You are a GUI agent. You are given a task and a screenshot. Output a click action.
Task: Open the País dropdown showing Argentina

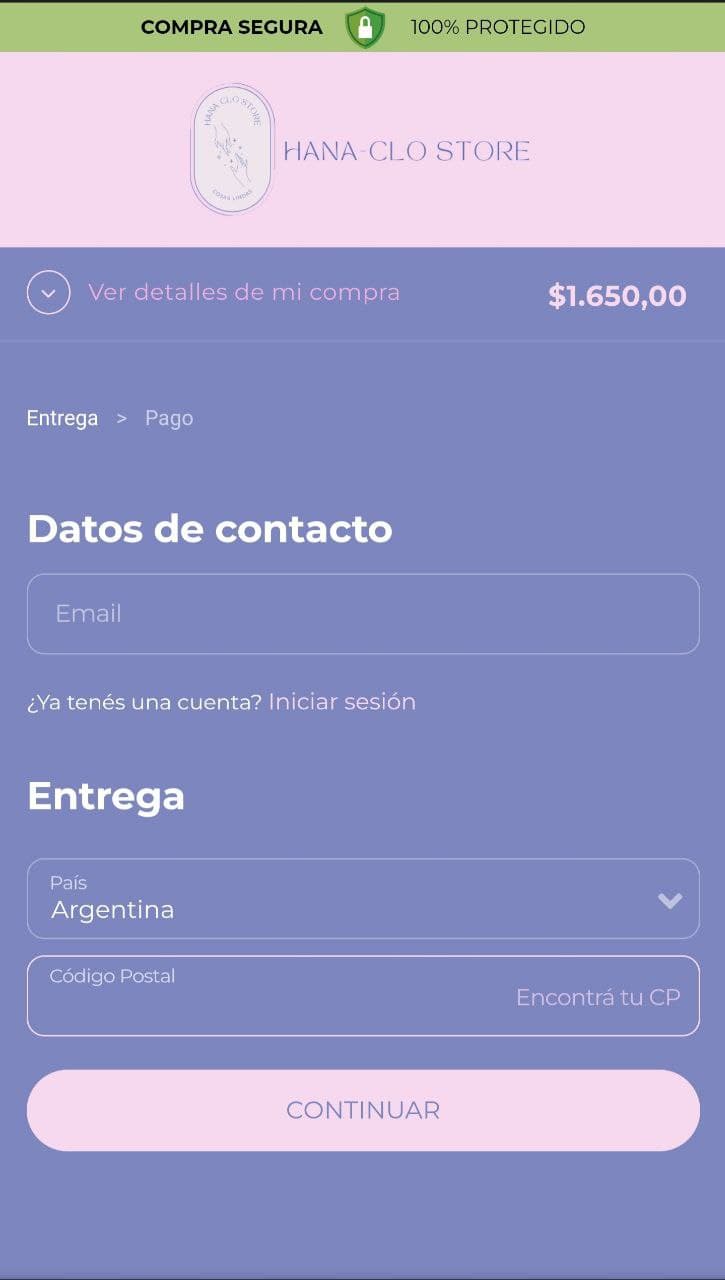click(x=363, y=899)
